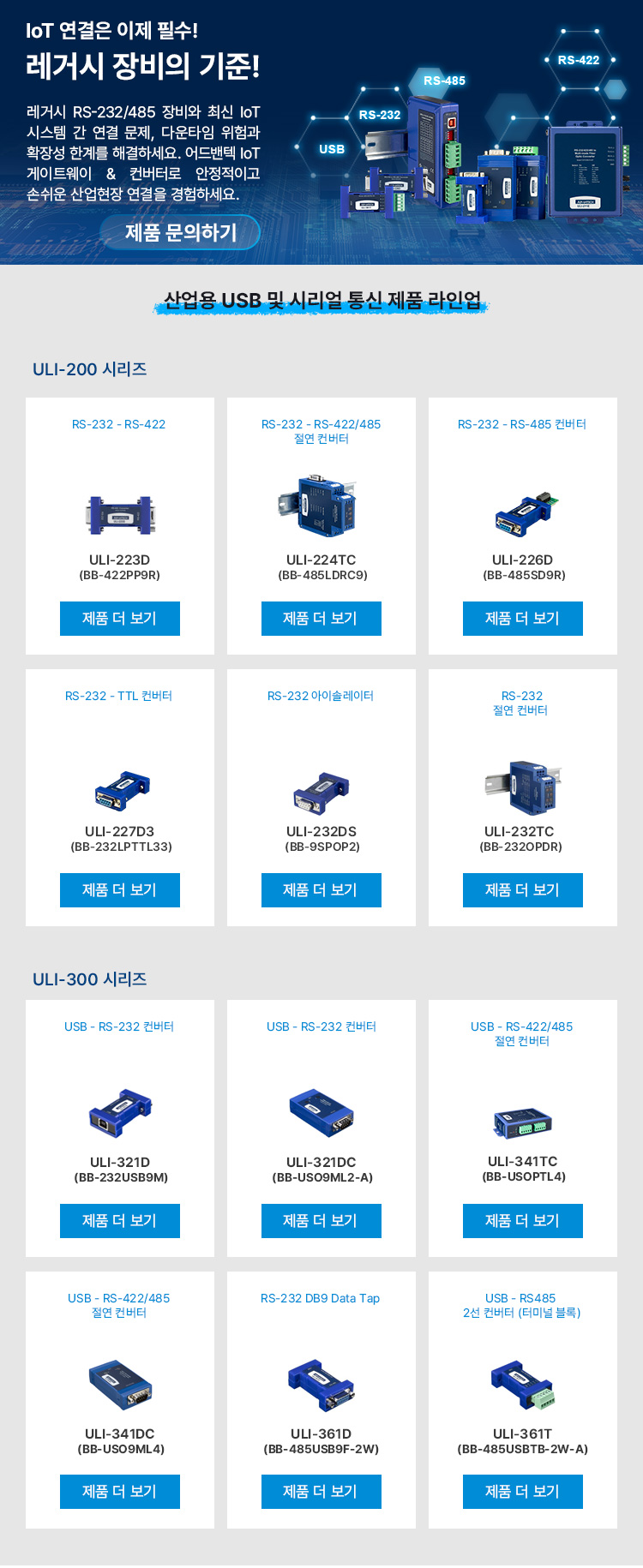
Task: Tap 제품 더 보기 under ULI-361T
Action: (x=523, y=1492)
